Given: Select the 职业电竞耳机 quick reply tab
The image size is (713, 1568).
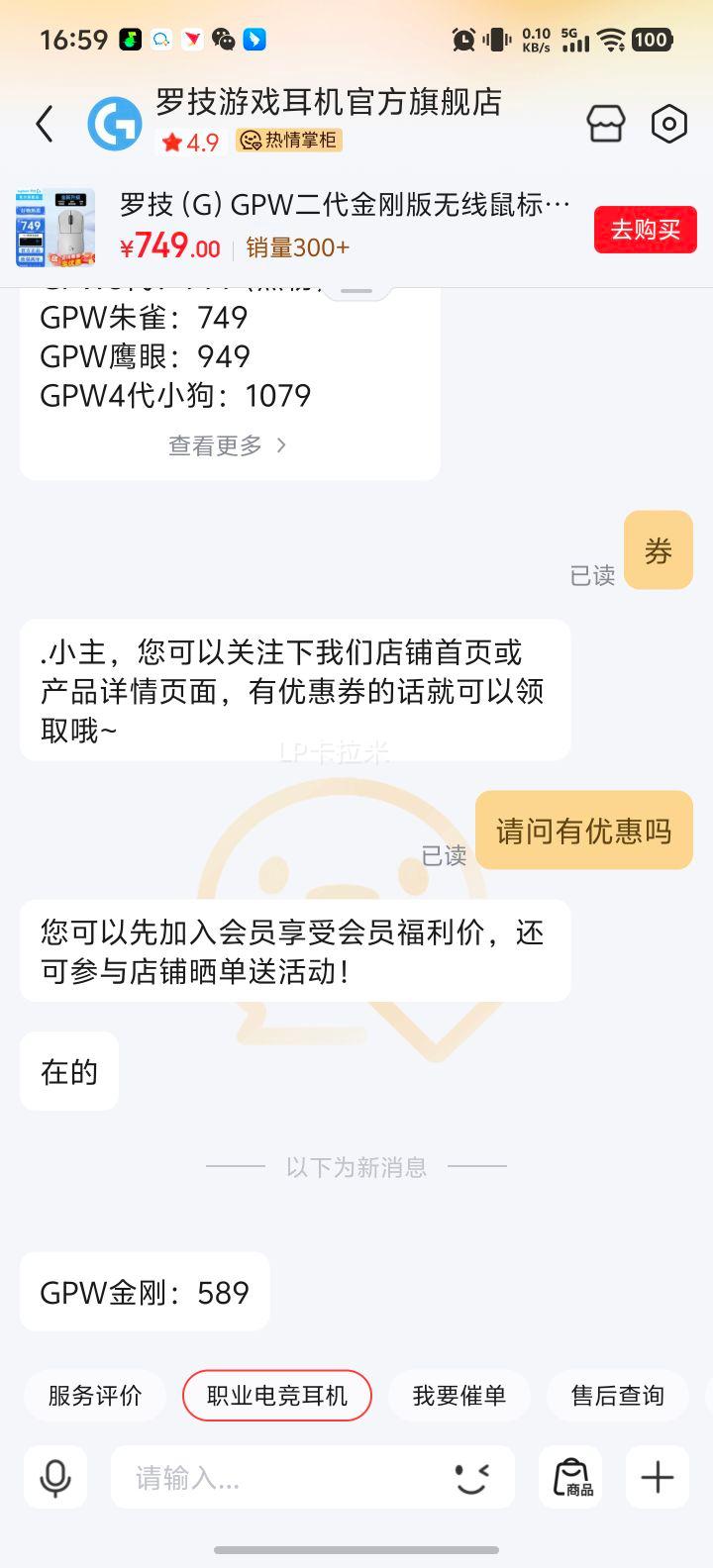Looking at the screenshot, I should click(x=277, y=1396).
